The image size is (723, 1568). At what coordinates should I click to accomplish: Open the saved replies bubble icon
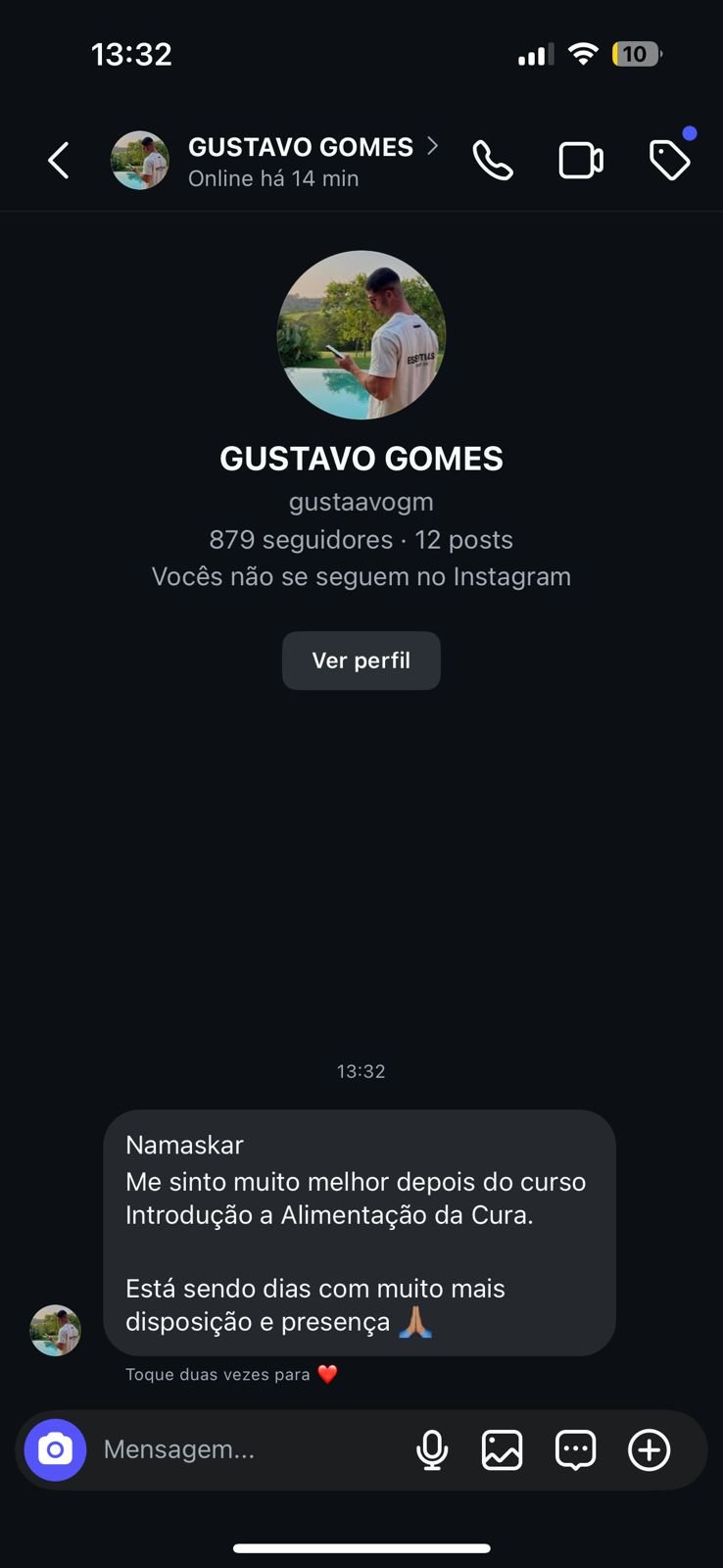click(x=576, y=1449)
